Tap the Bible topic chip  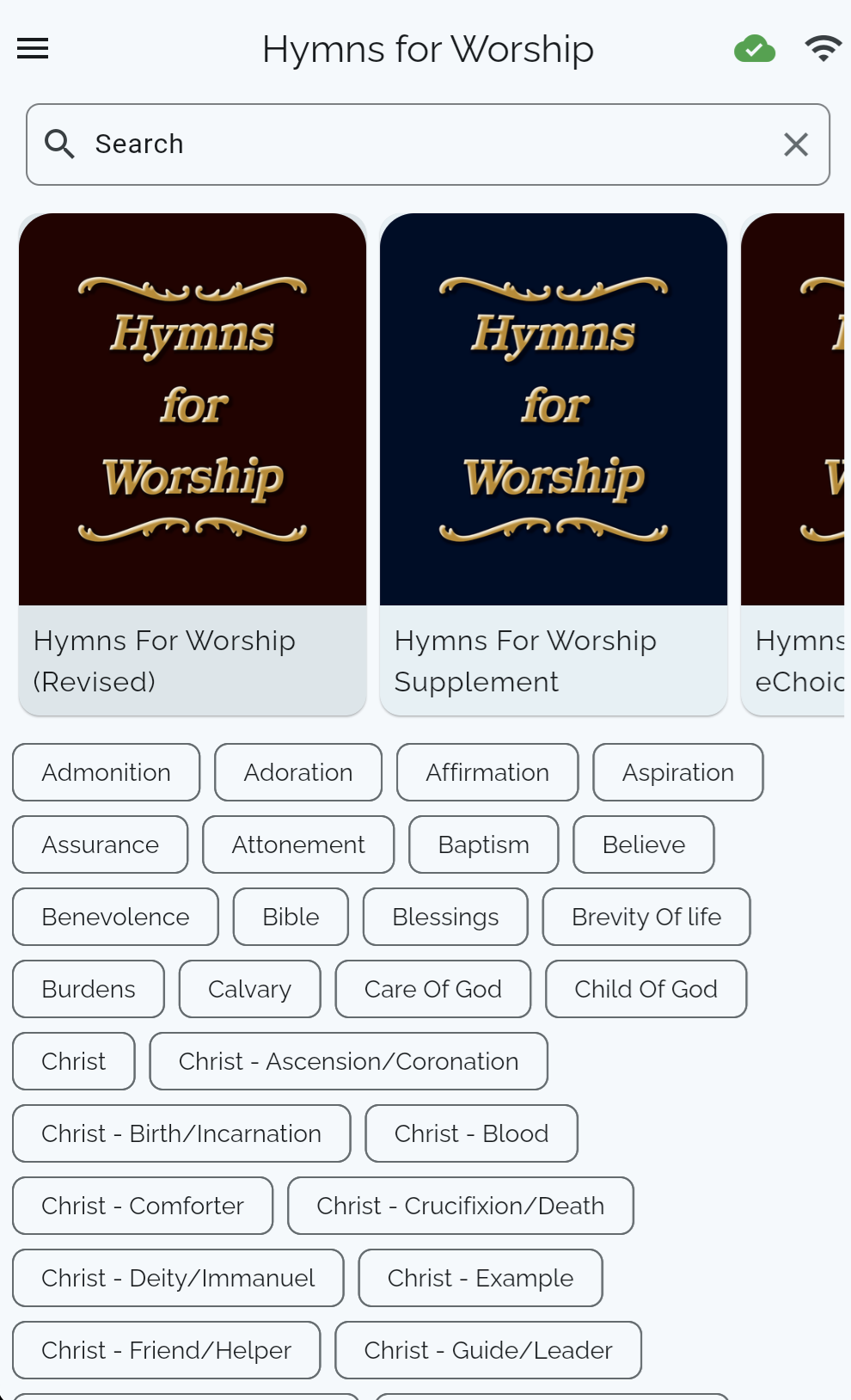click(x=291, y=917)
